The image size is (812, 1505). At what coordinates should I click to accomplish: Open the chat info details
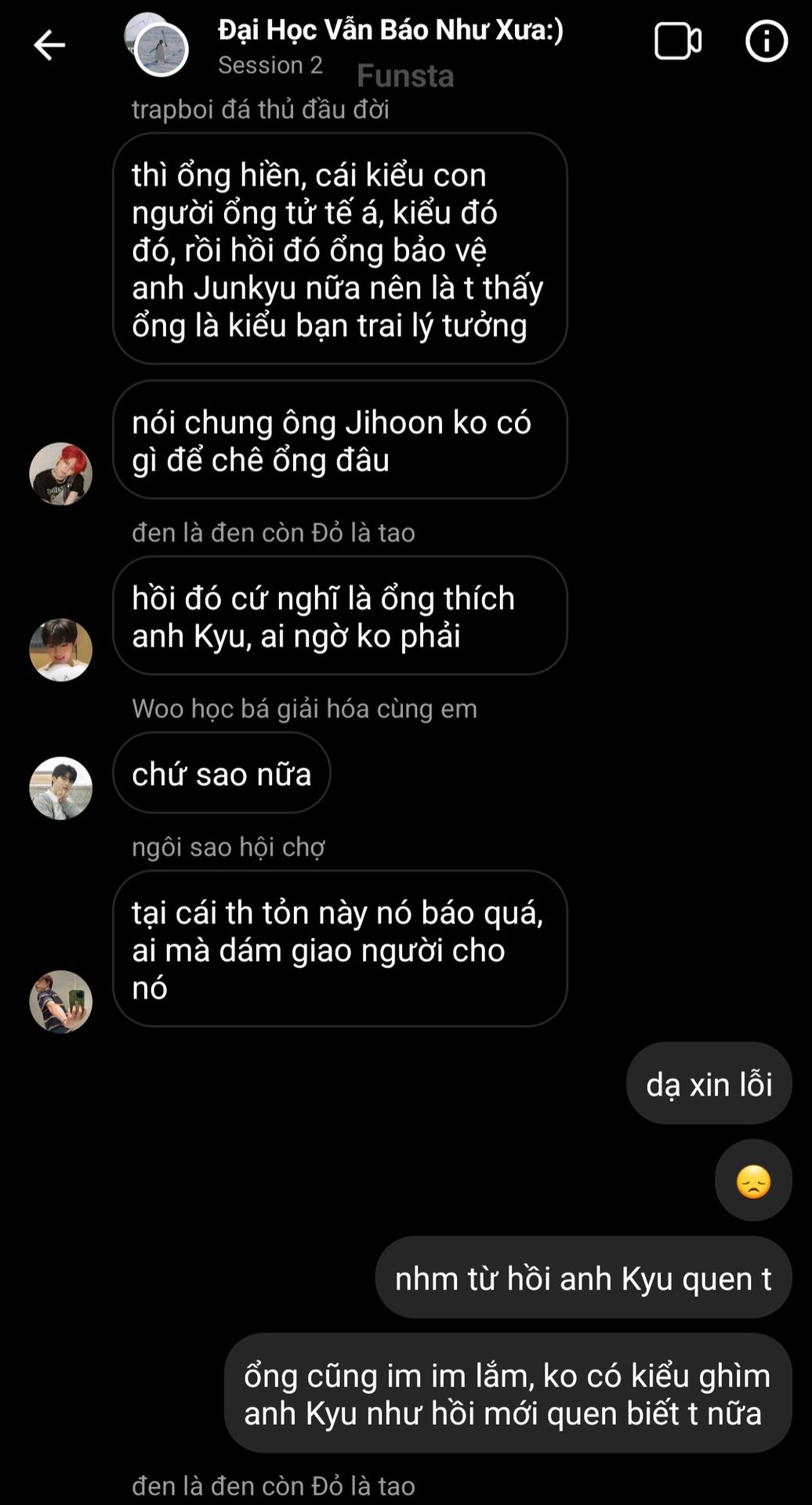point(766,42)
